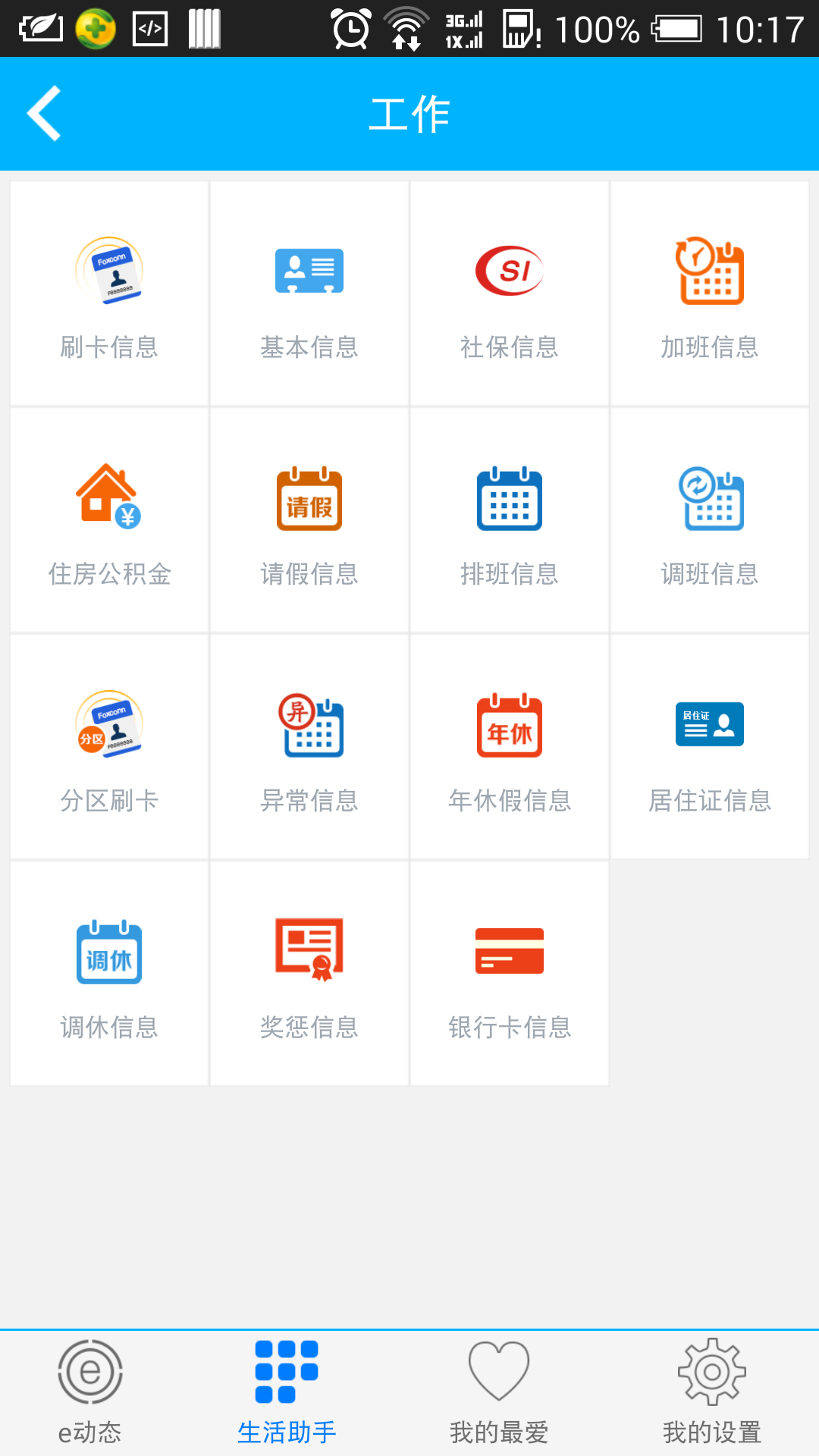
Task: Go to 我的设置 settings tab
Action: coord(711,1388)
